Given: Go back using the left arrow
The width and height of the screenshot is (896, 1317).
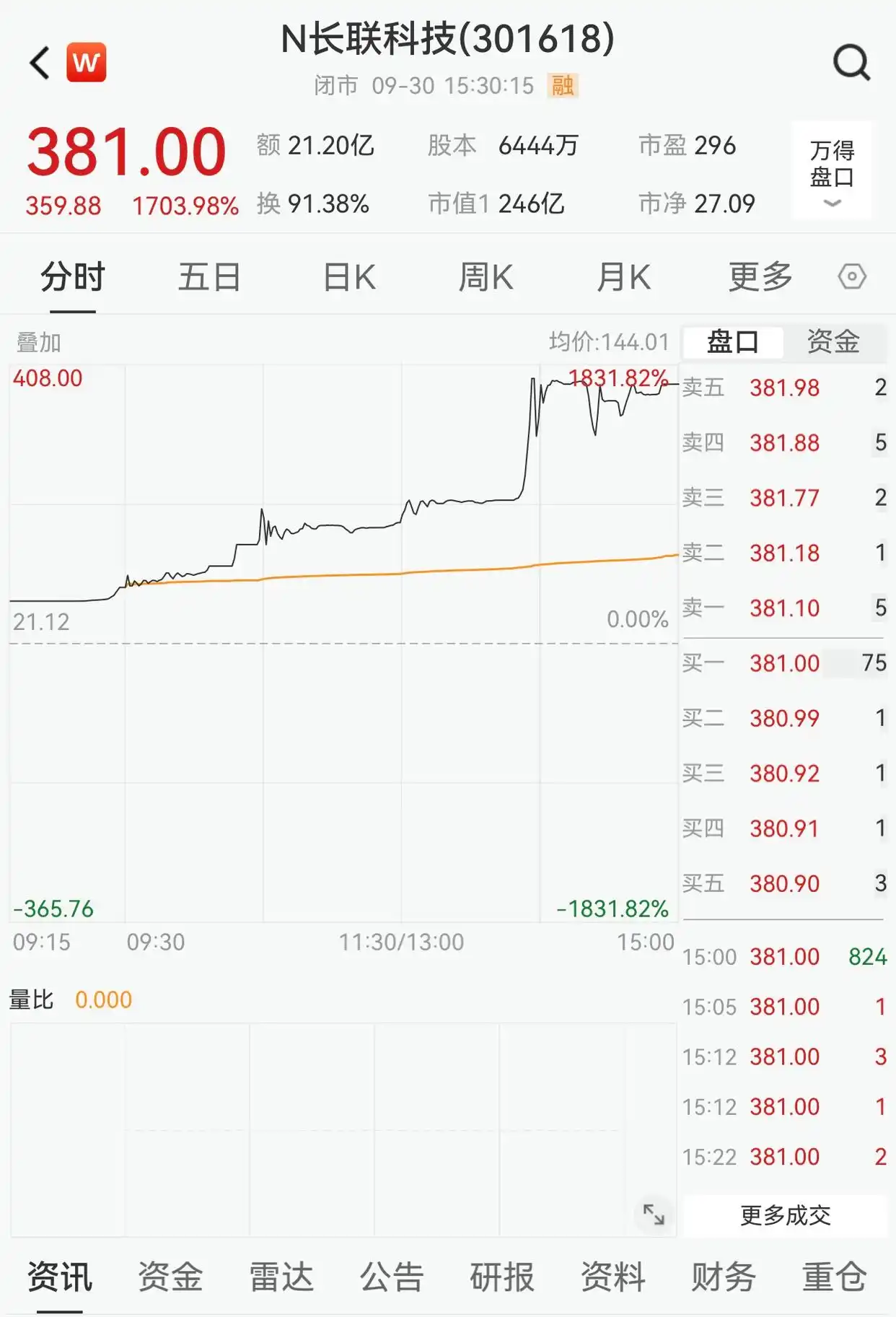Looking at the screenshot, I should pos(38,64).
